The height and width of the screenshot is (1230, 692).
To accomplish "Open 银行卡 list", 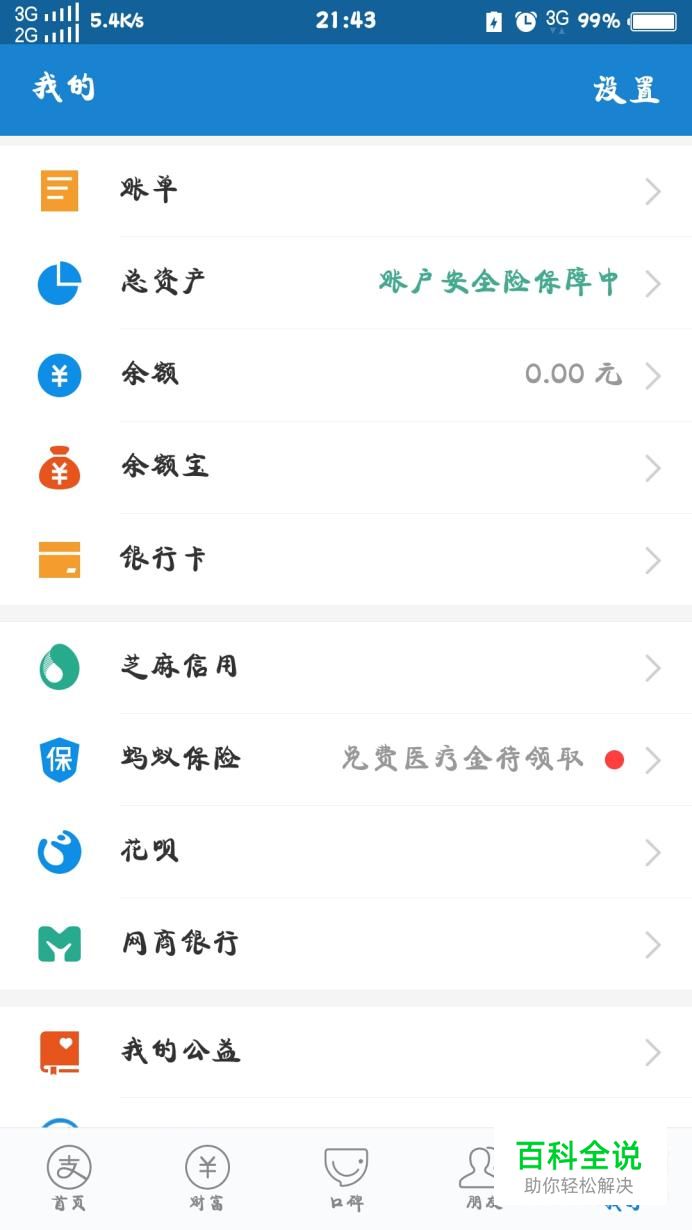I will tap(345, 560).
